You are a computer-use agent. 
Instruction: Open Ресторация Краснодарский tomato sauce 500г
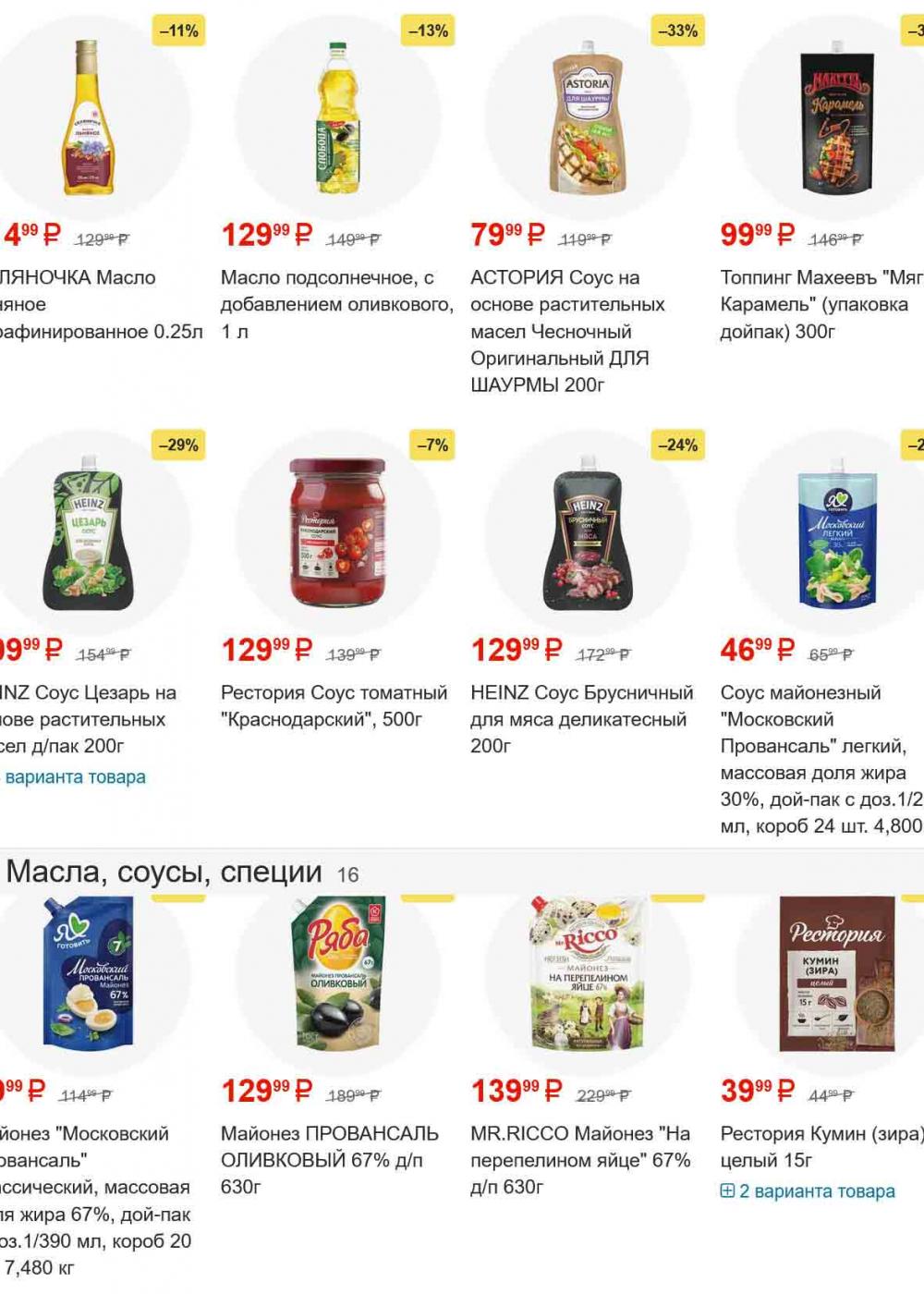(x=334, y=704)
